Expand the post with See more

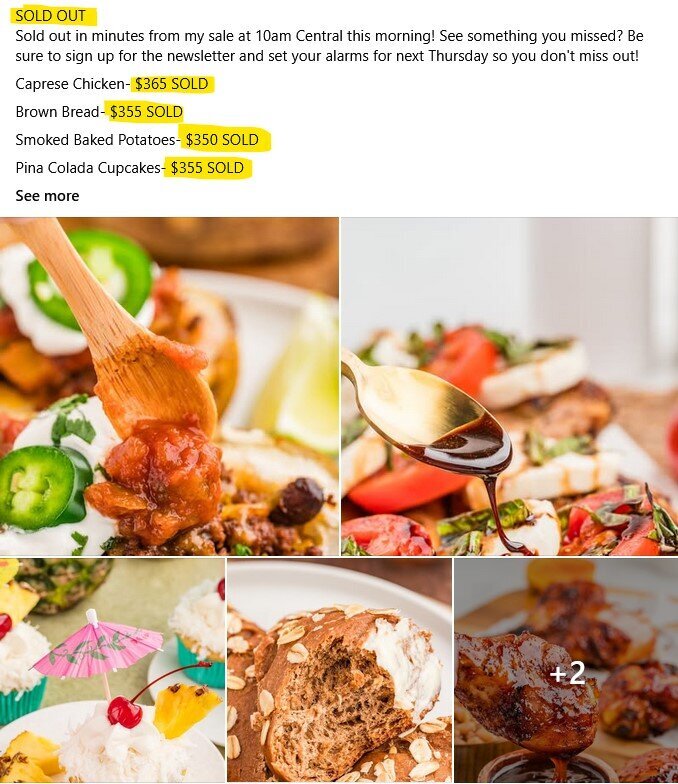click(x=47, y=196)
